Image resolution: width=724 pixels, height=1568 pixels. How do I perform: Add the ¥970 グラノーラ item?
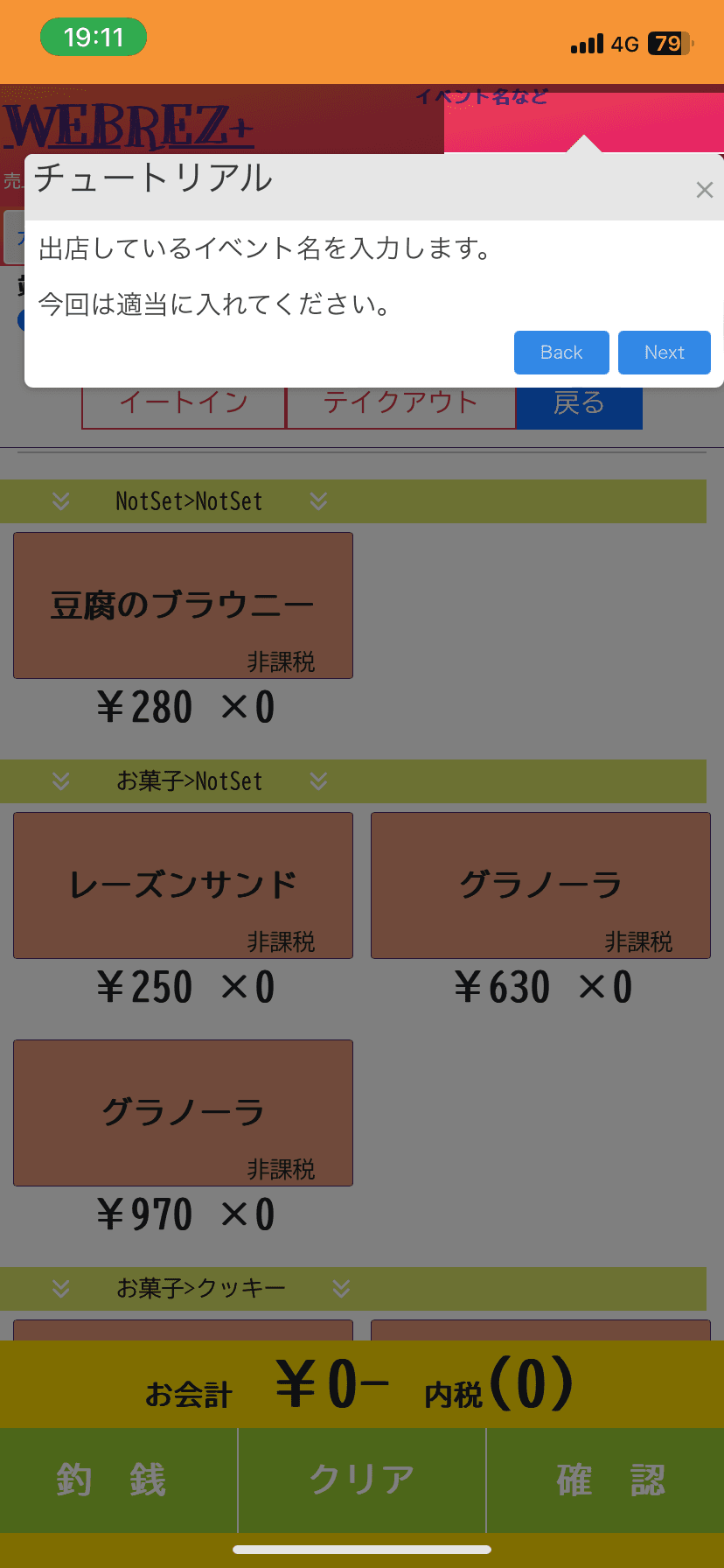(x=183, y=1113)
